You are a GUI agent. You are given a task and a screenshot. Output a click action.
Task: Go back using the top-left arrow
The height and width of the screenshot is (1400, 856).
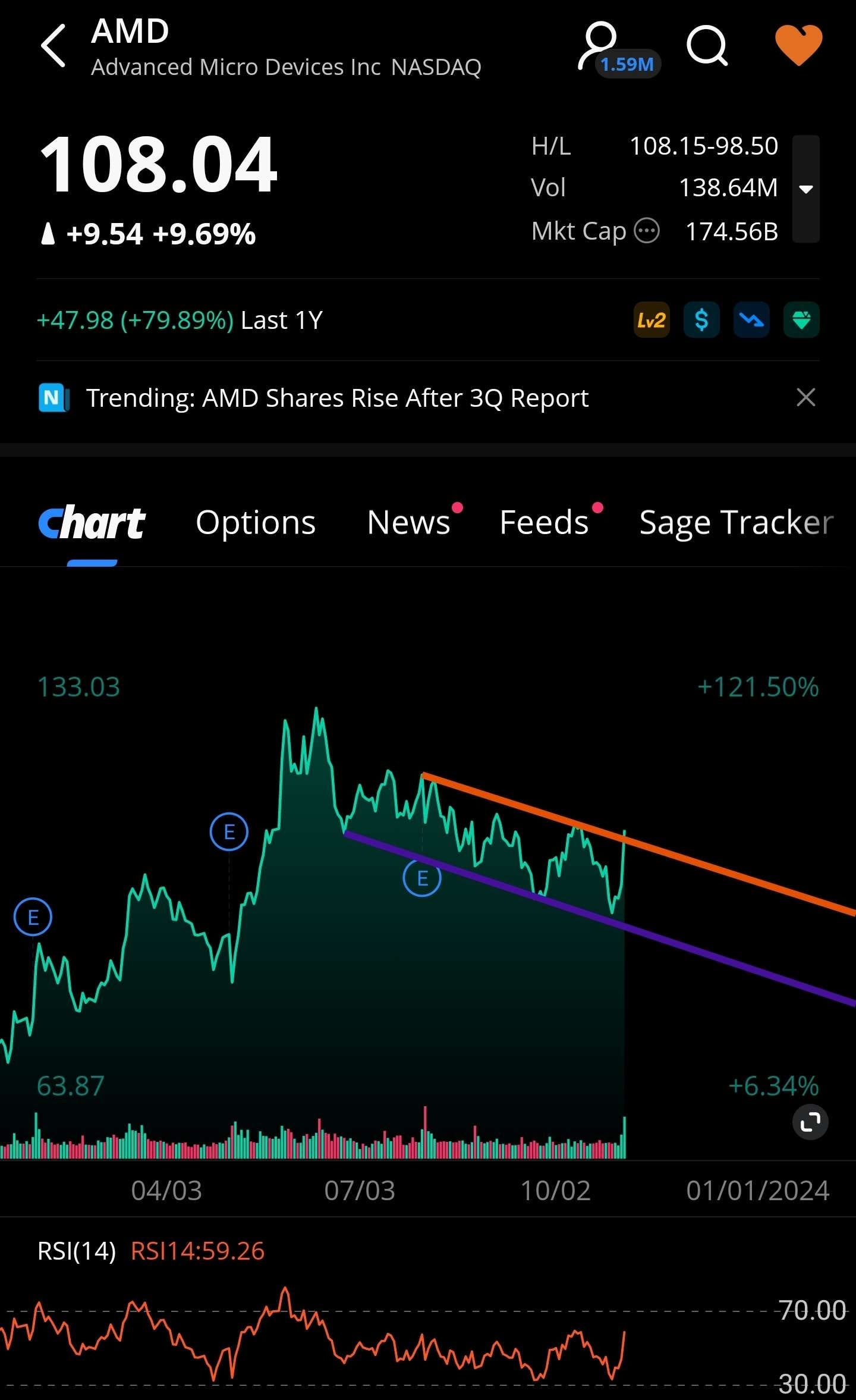(53, 46)
